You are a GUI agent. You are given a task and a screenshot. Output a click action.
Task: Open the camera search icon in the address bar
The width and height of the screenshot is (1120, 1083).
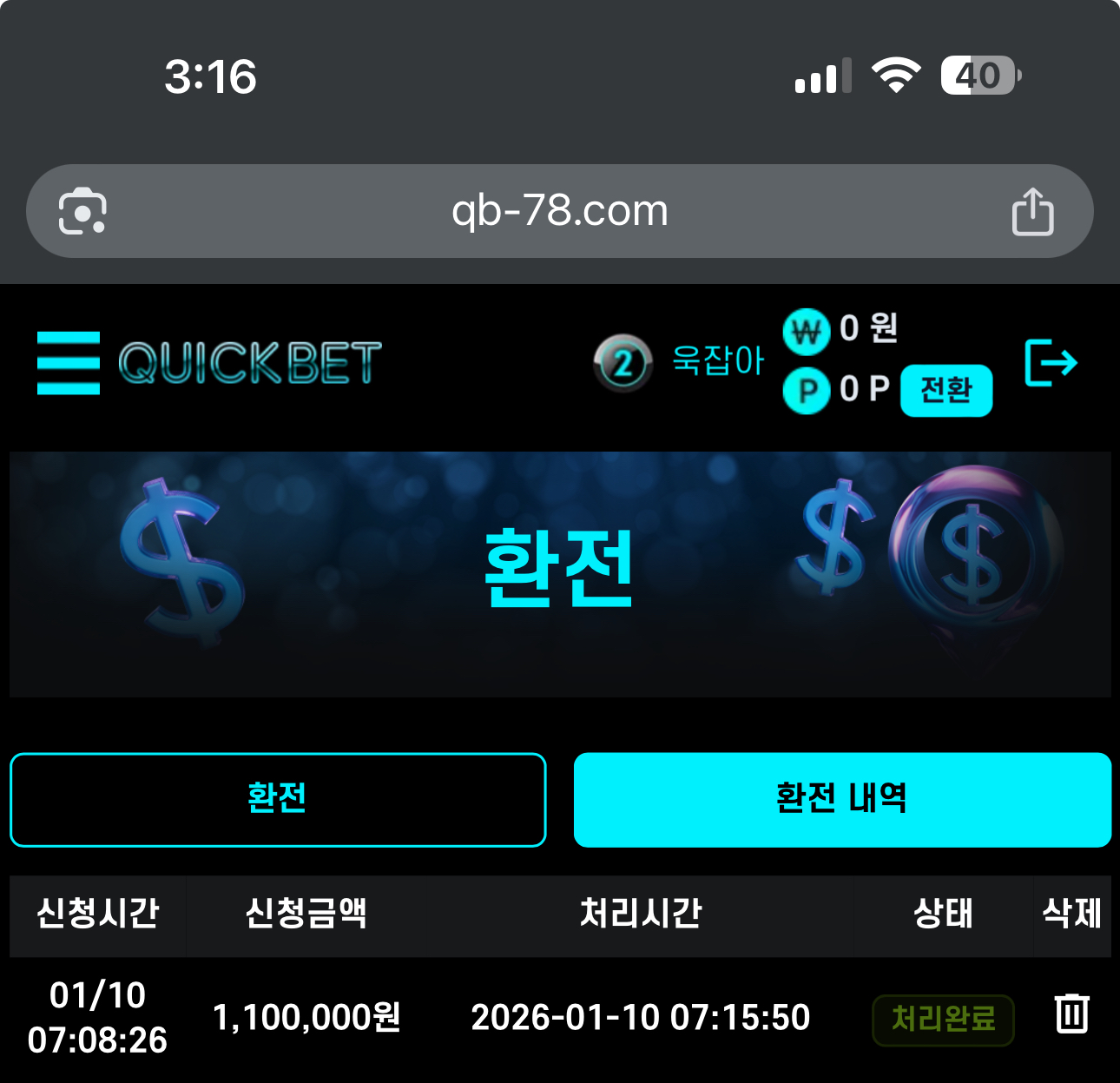point(82,211)
